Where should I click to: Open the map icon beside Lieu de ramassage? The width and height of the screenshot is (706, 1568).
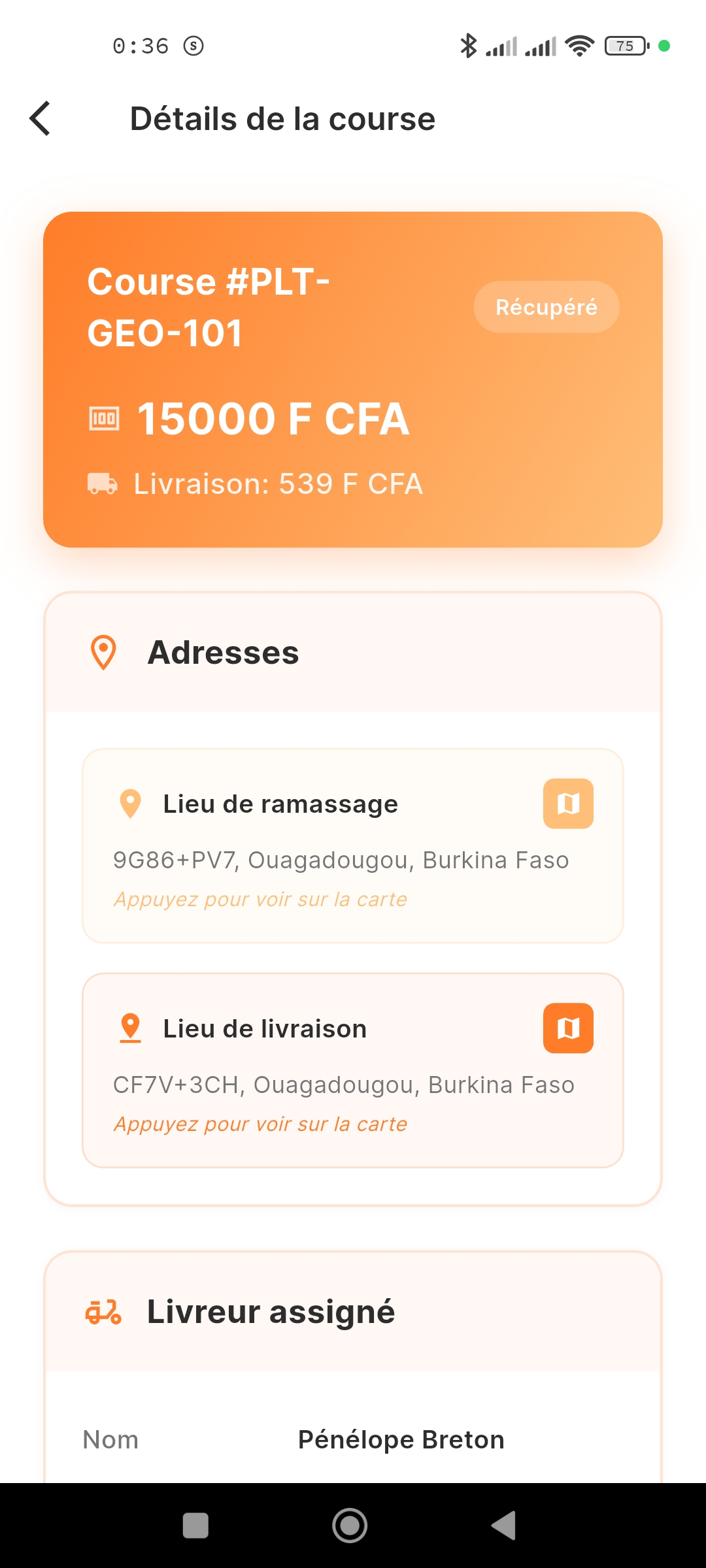click(568, 804)
